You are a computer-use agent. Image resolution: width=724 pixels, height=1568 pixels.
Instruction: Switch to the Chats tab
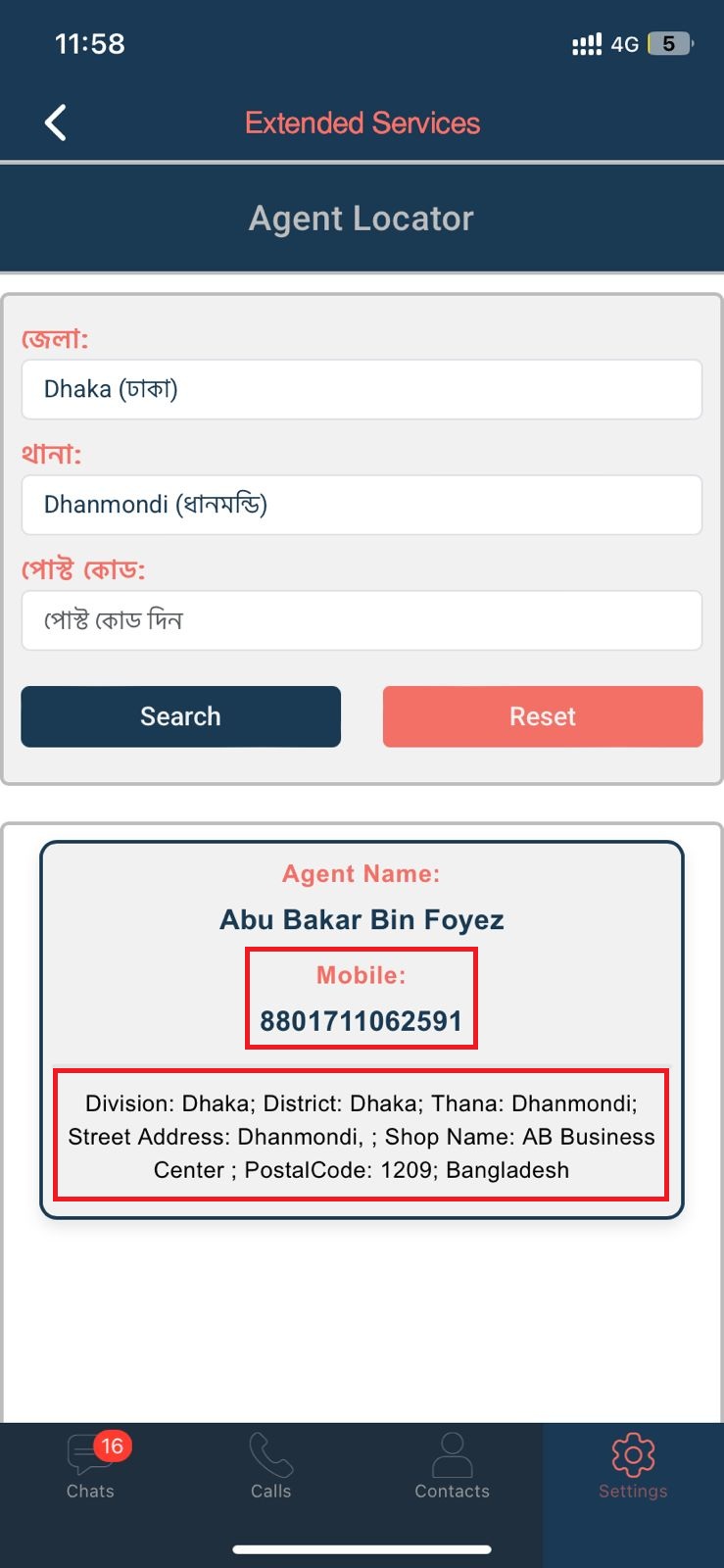point(90,1467)
